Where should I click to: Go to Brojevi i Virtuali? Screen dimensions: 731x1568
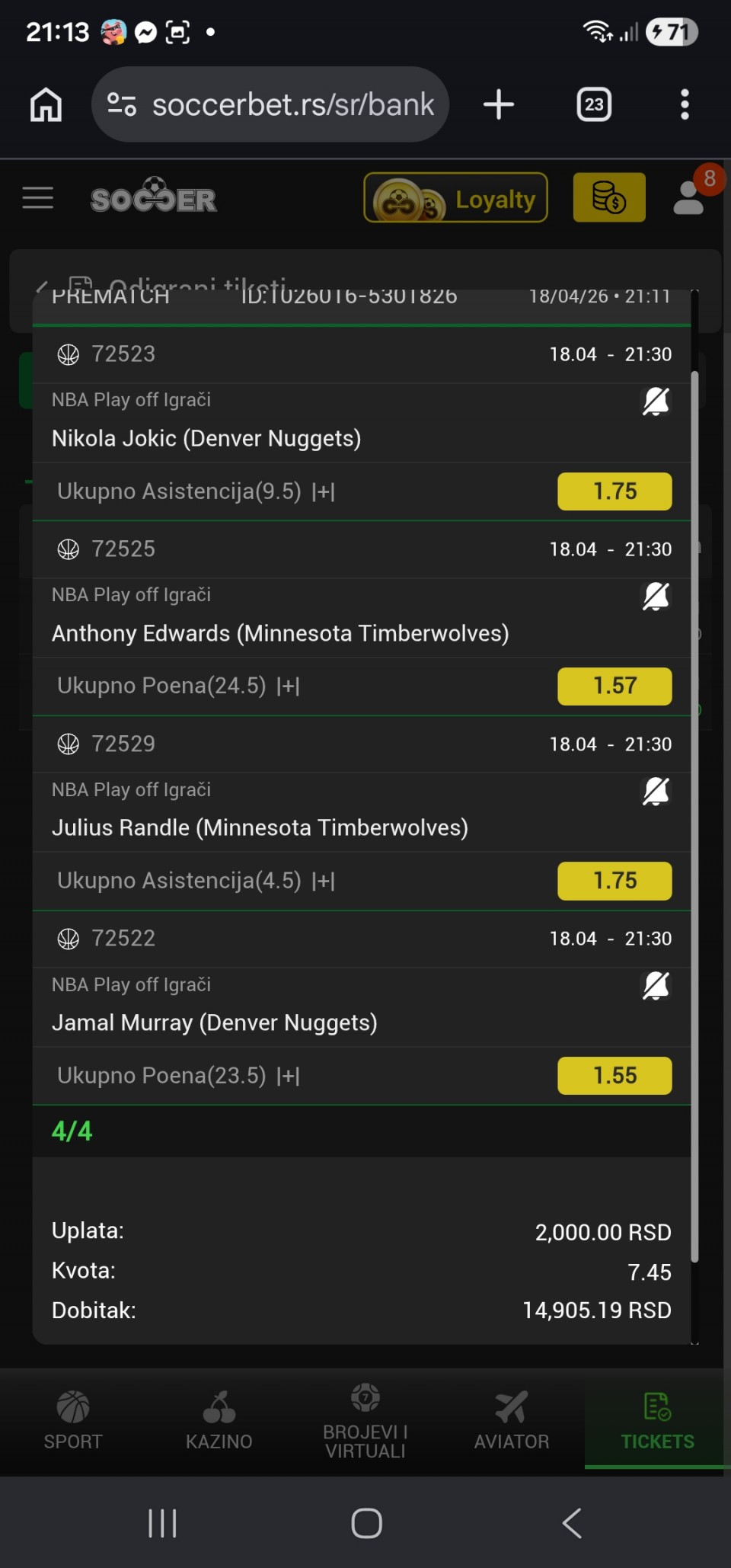tap(365, 1421)
